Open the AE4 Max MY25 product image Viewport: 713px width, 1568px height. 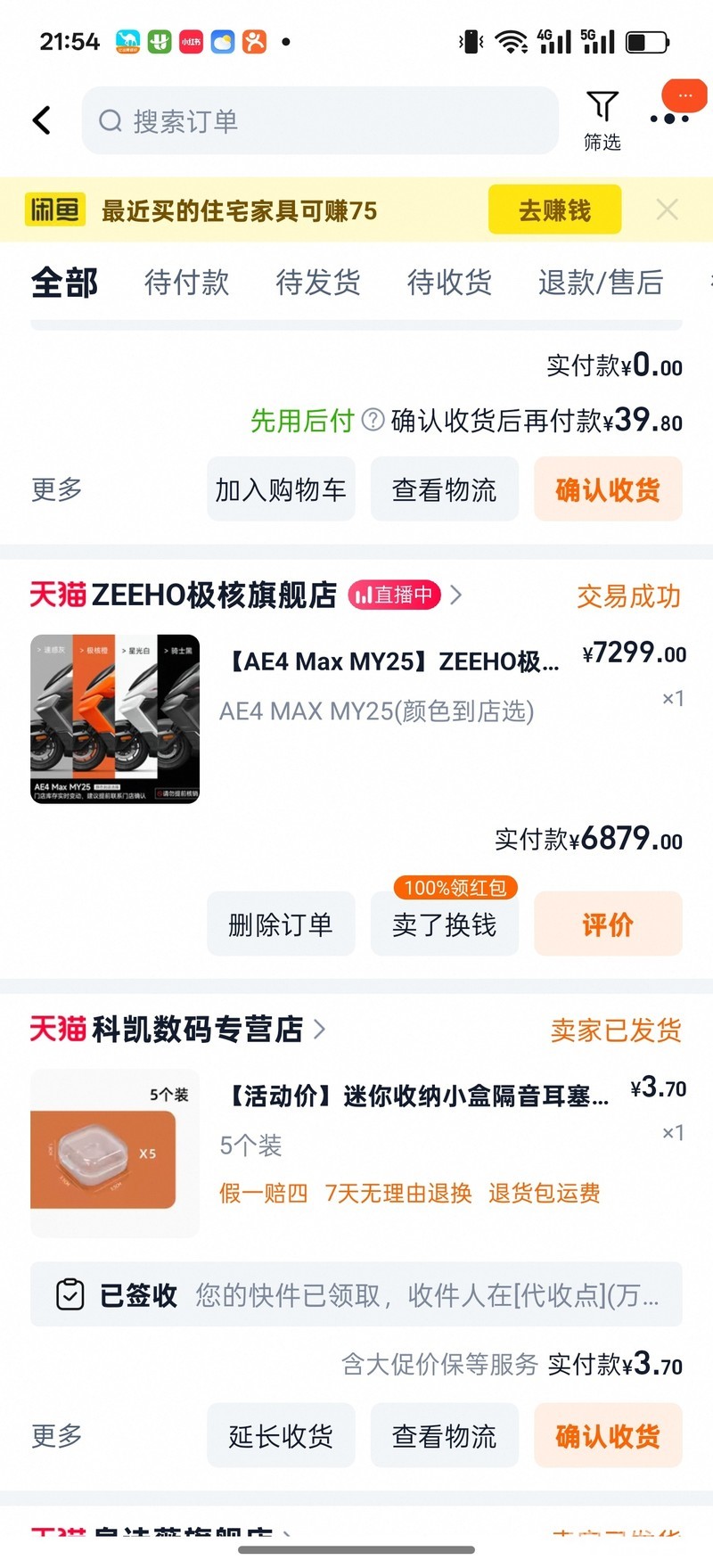[115, 718]
